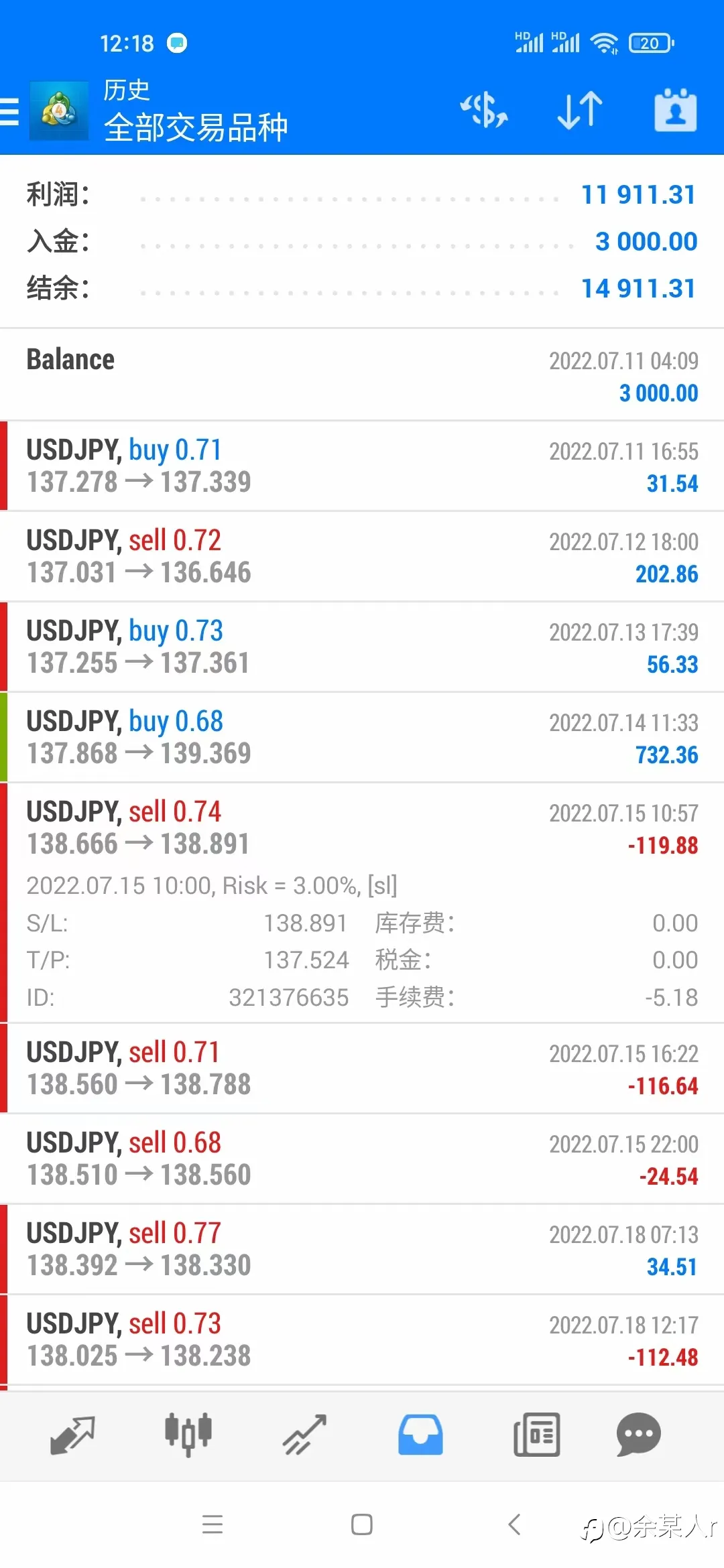The width and height of the screenshot is (724, 1568).
Task: Go to the trade tab
Action: 304,1435
